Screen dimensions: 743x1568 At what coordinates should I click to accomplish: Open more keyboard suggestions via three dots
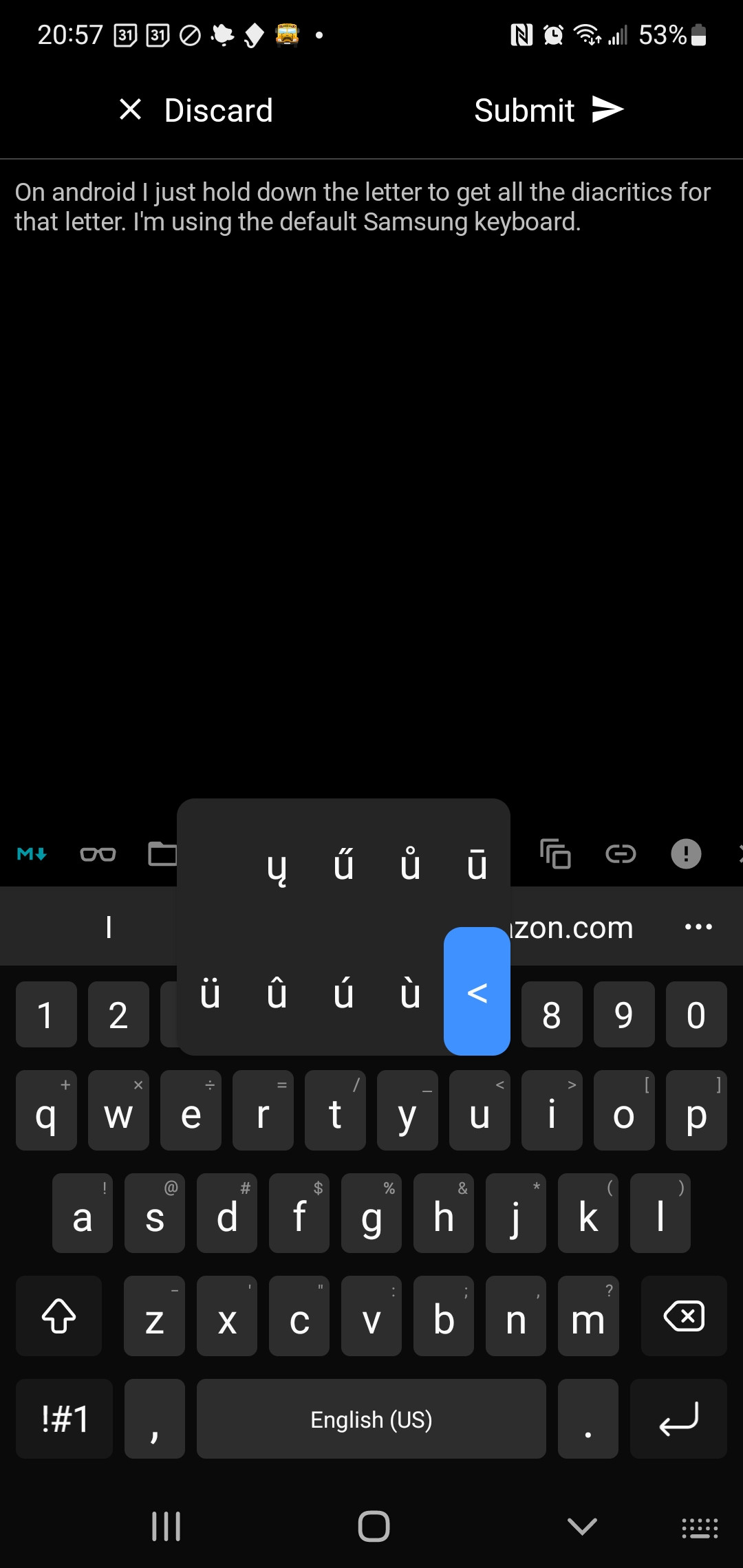click(698, 927)
